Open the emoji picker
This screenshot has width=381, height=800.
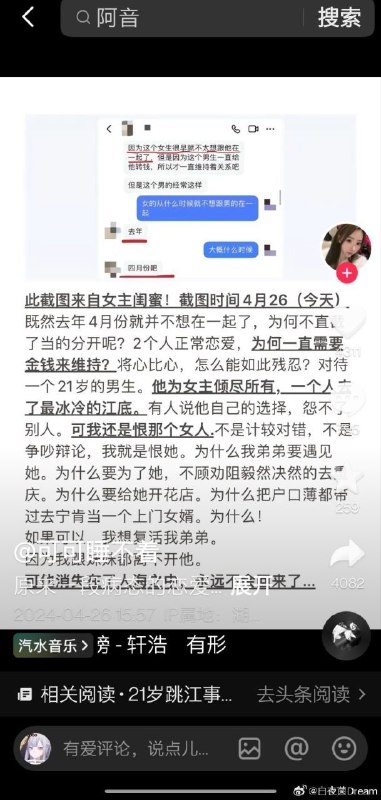tap(344, 748)
